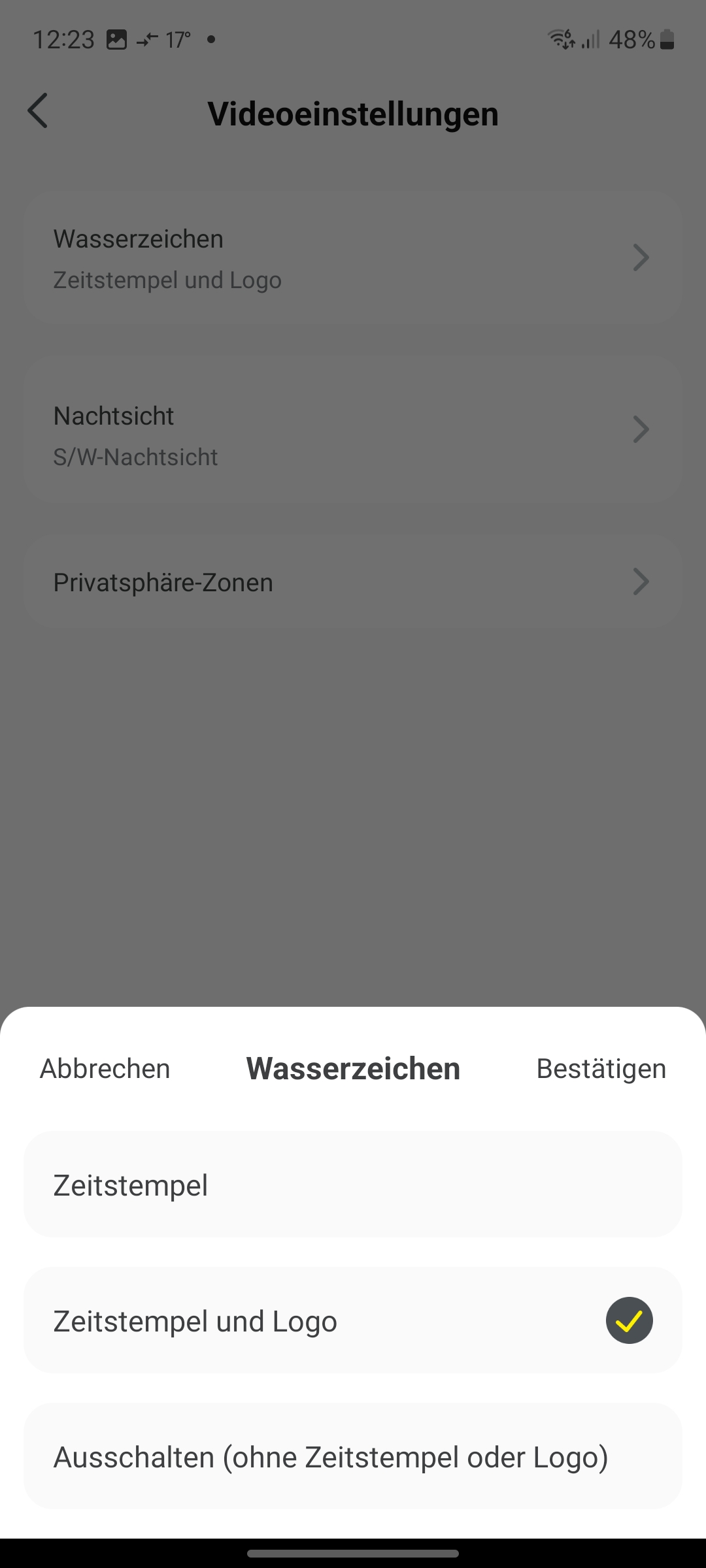Select Ausschalten (ohne Zeitstempel oder Logo)
Image resolution: width=706 pixels, height=1568 pixels.
tap(353, 1456)
